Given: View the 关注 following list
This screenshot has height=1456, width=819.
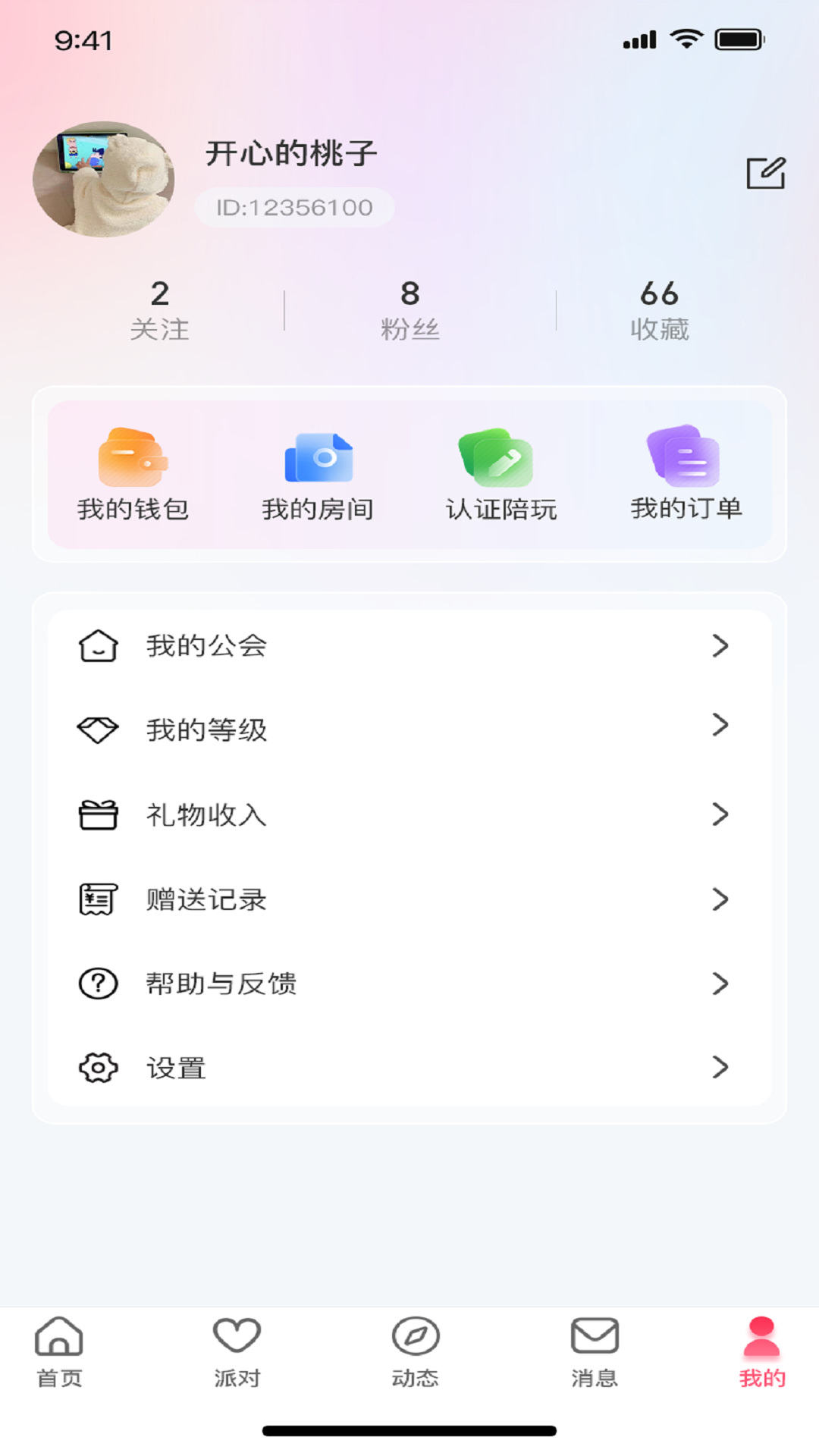Looking at the screenshot, I should (x=159, y=310).
